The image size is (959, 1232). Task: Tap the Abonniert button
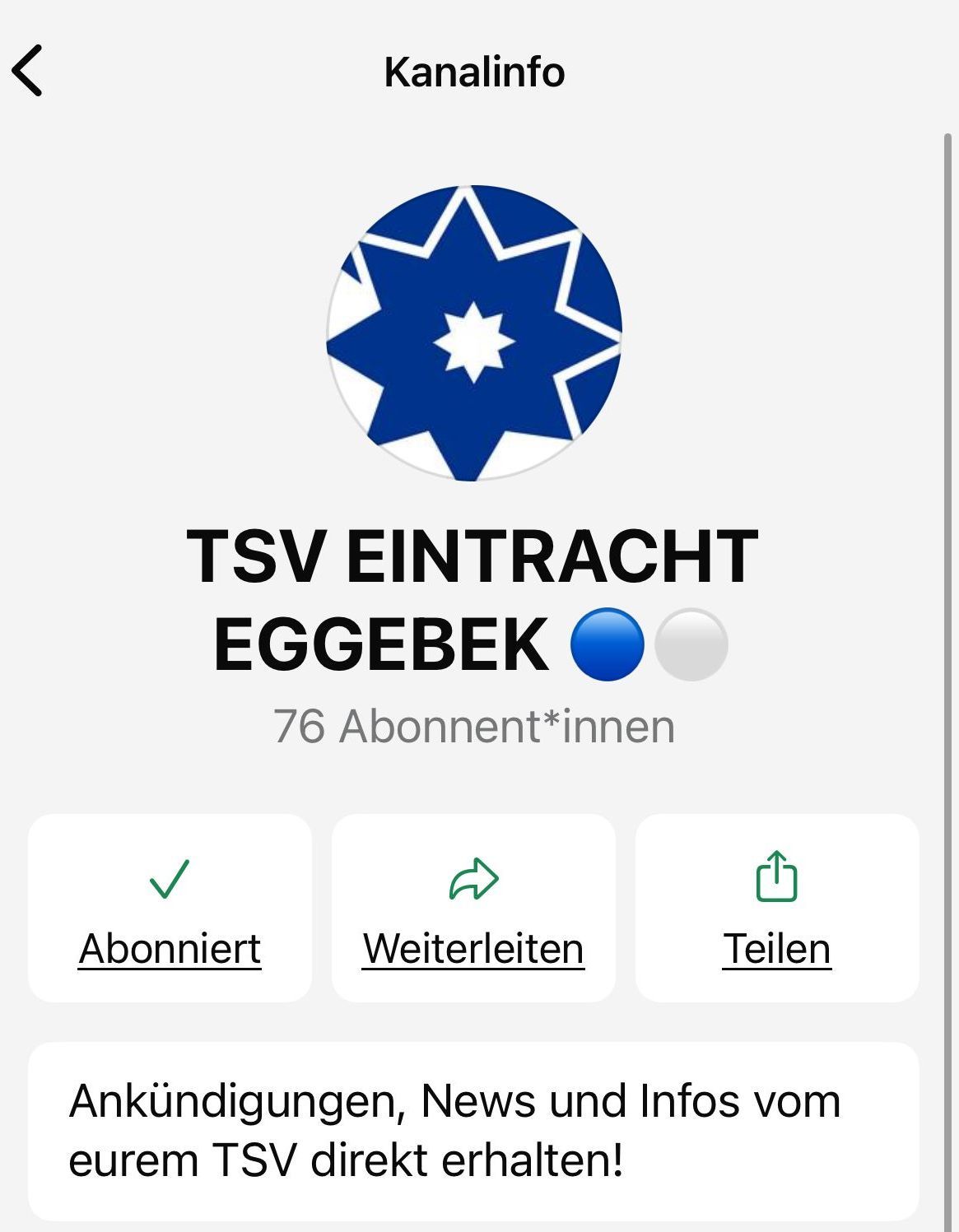pos(170,909)
